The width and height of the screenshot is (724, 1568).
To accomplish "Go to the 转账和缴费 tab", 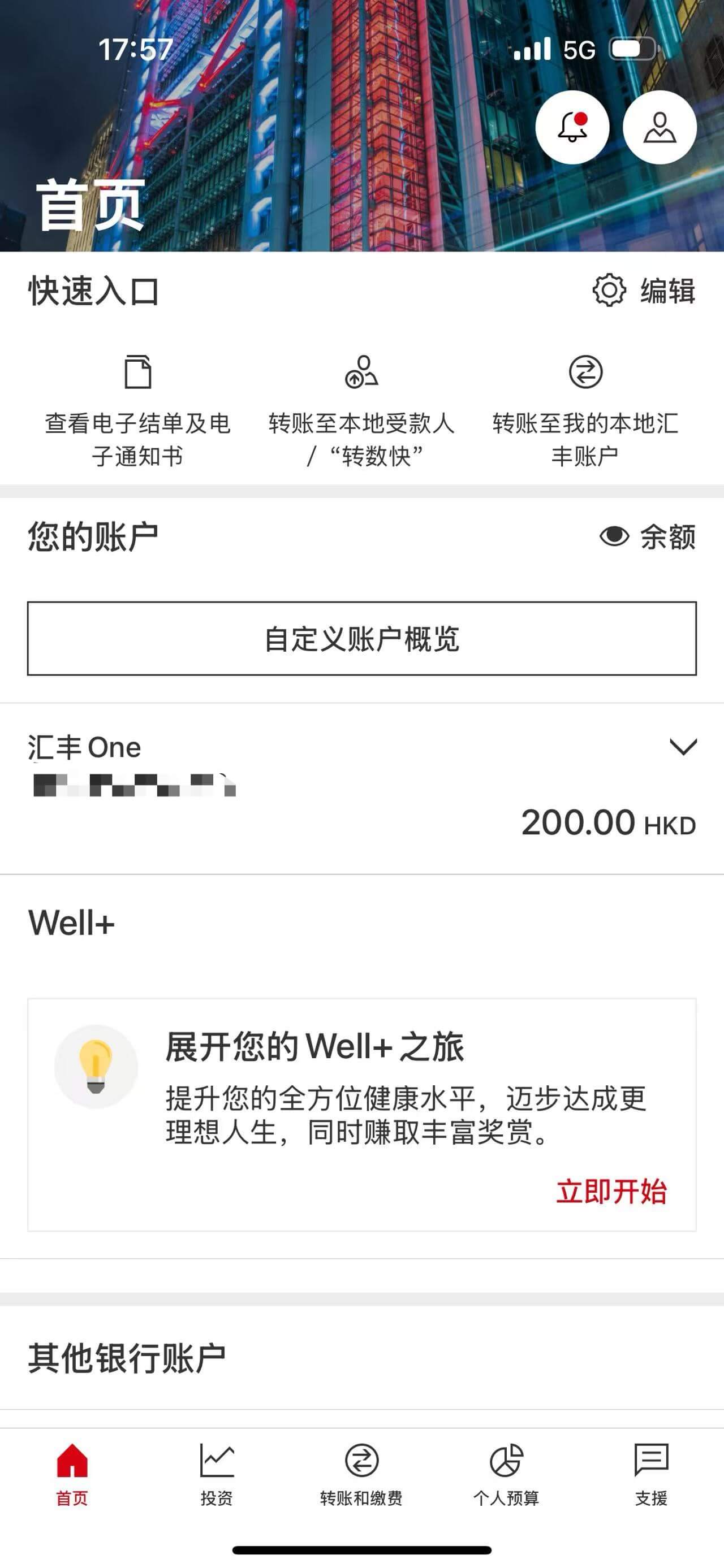I will (361, 1474).
